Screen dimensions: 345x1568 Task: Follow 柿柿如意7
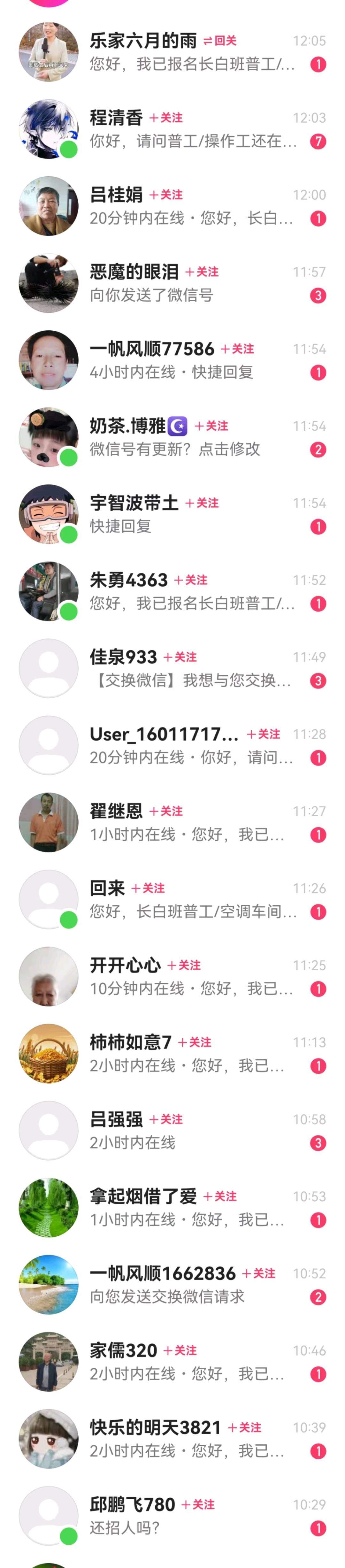tap(195, 1042)
